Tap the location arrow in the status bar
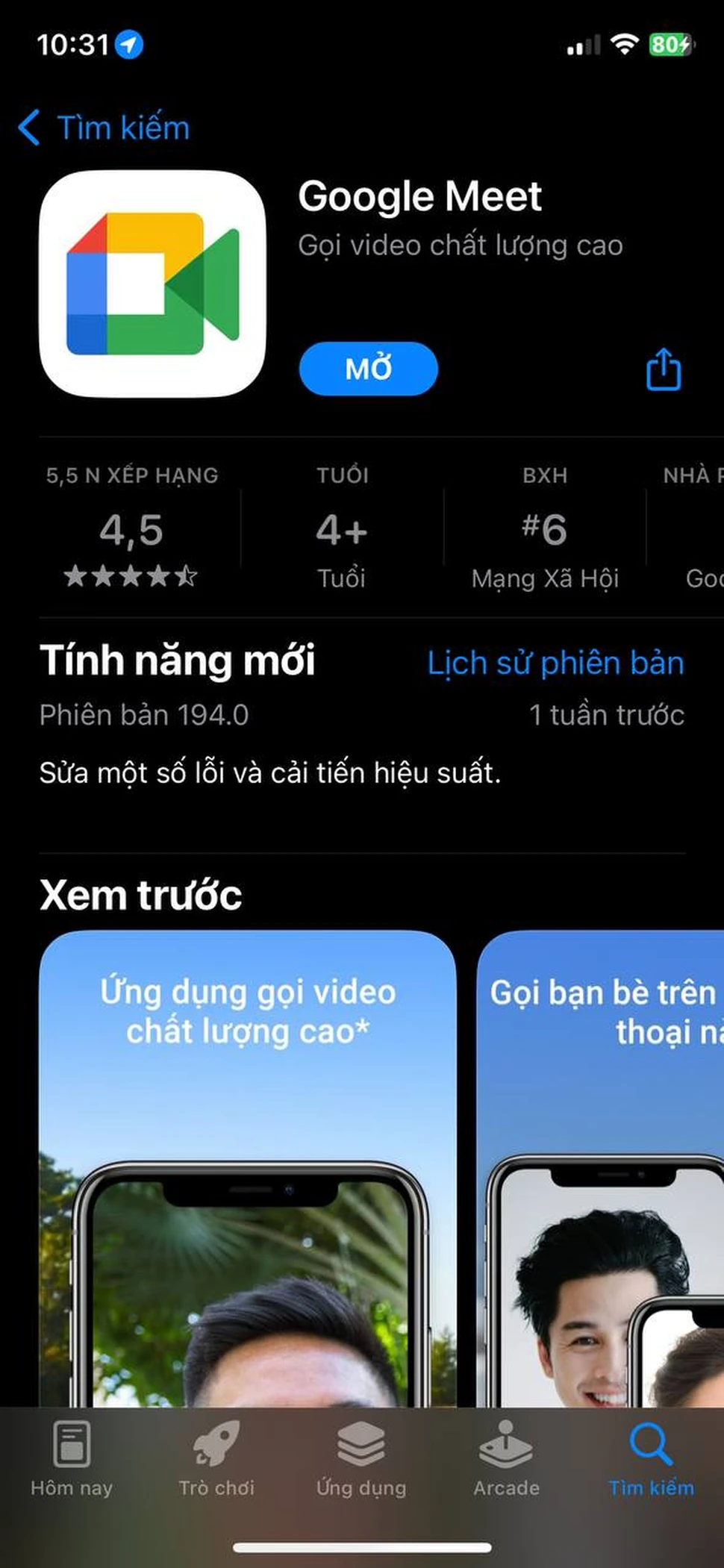The height and width of the screenshot is (1568, 724). click(129, 43)
